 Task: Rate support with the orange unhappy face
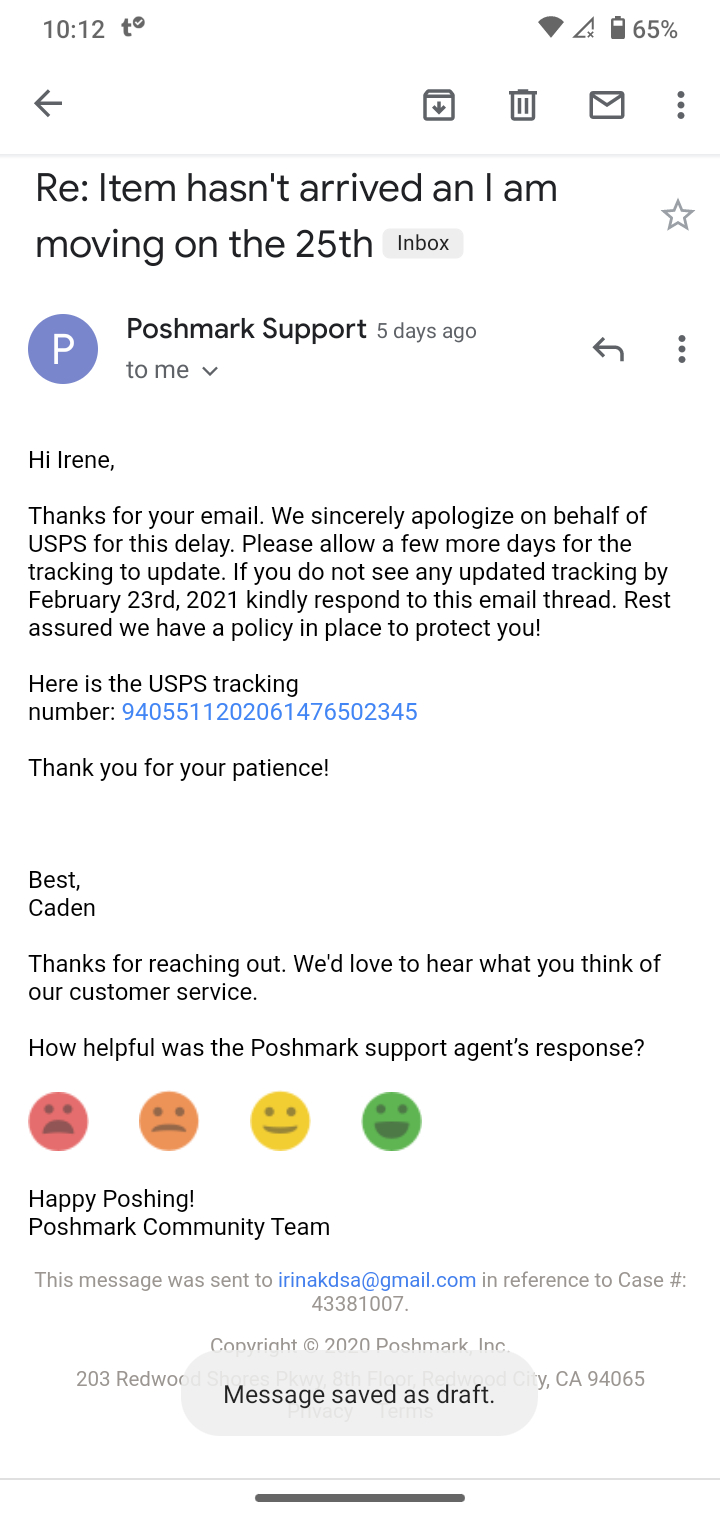(x=169, y=1121)
